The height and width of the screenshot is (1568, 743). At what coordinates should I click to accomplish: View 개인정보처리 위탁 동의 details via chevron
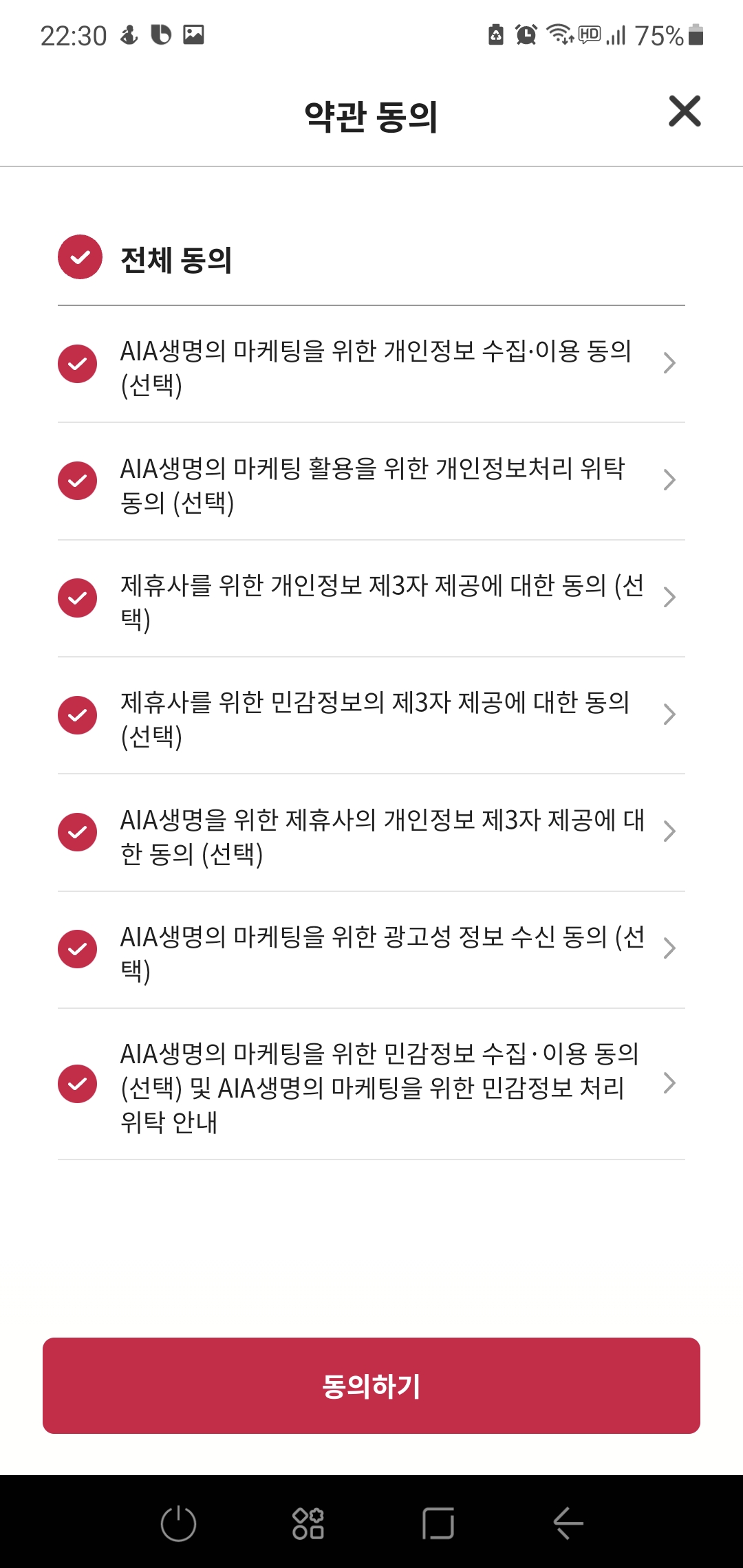pos(669,480)
